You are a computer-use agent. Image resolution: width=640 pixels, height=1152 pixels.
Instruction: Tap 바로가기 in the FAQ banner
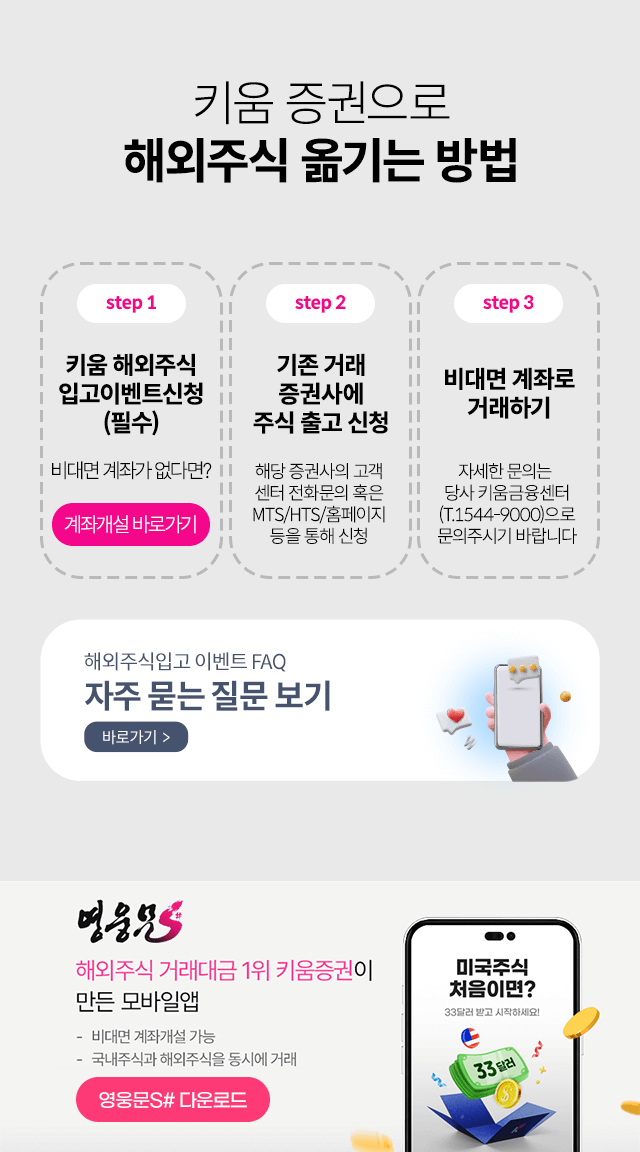[136, 737]
